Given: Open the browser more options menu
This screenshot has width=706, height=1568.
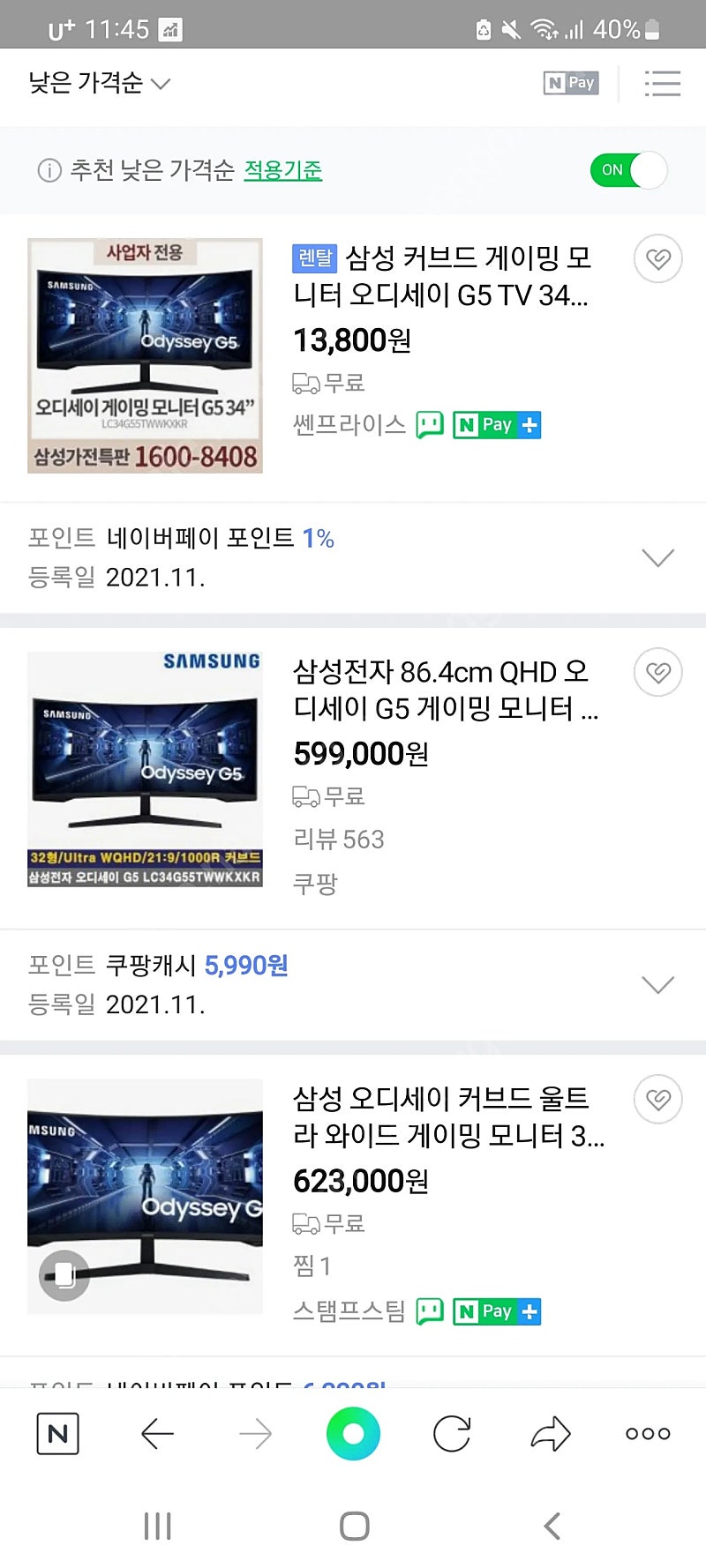Looking at the screenshot, I should click(x=648, y=1435).
